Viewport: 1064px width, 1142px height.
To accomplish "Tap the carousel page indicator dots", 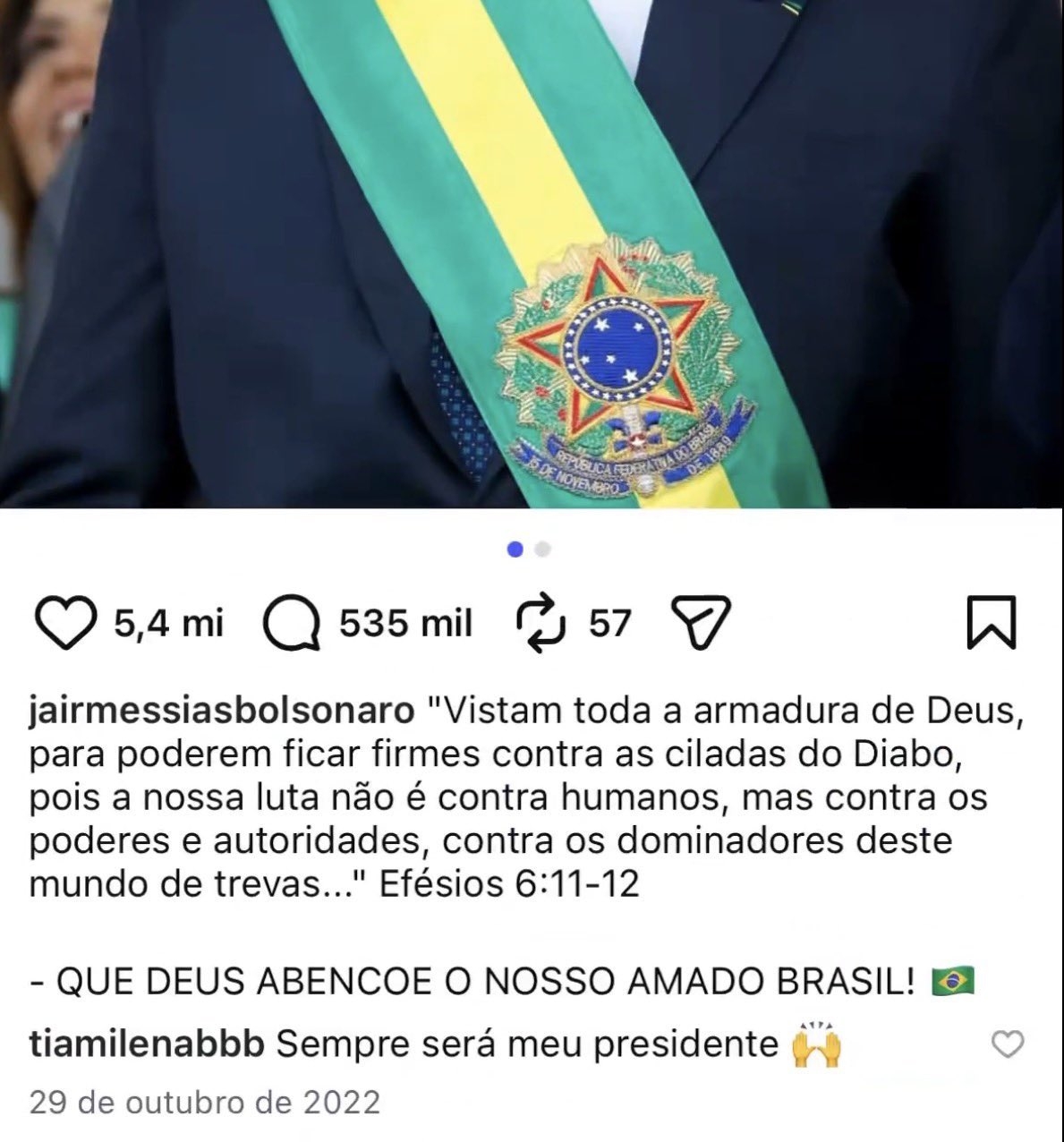I will pyautogui.click(x=528, y=550).
